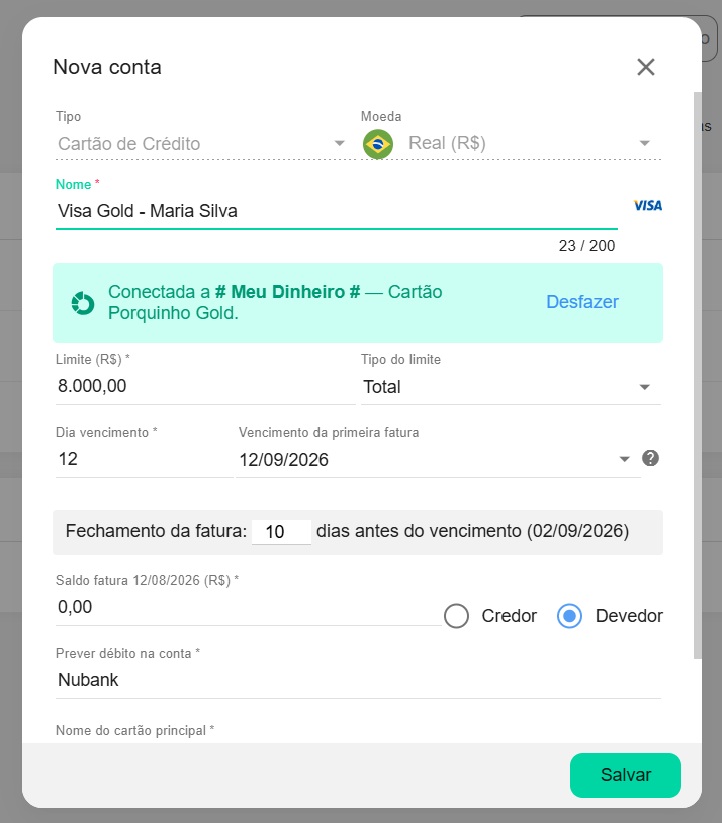Image resolution: width=722 pixels, height=823 pixels.
Task: Open the help question mark icon
Action: point(650,458)
